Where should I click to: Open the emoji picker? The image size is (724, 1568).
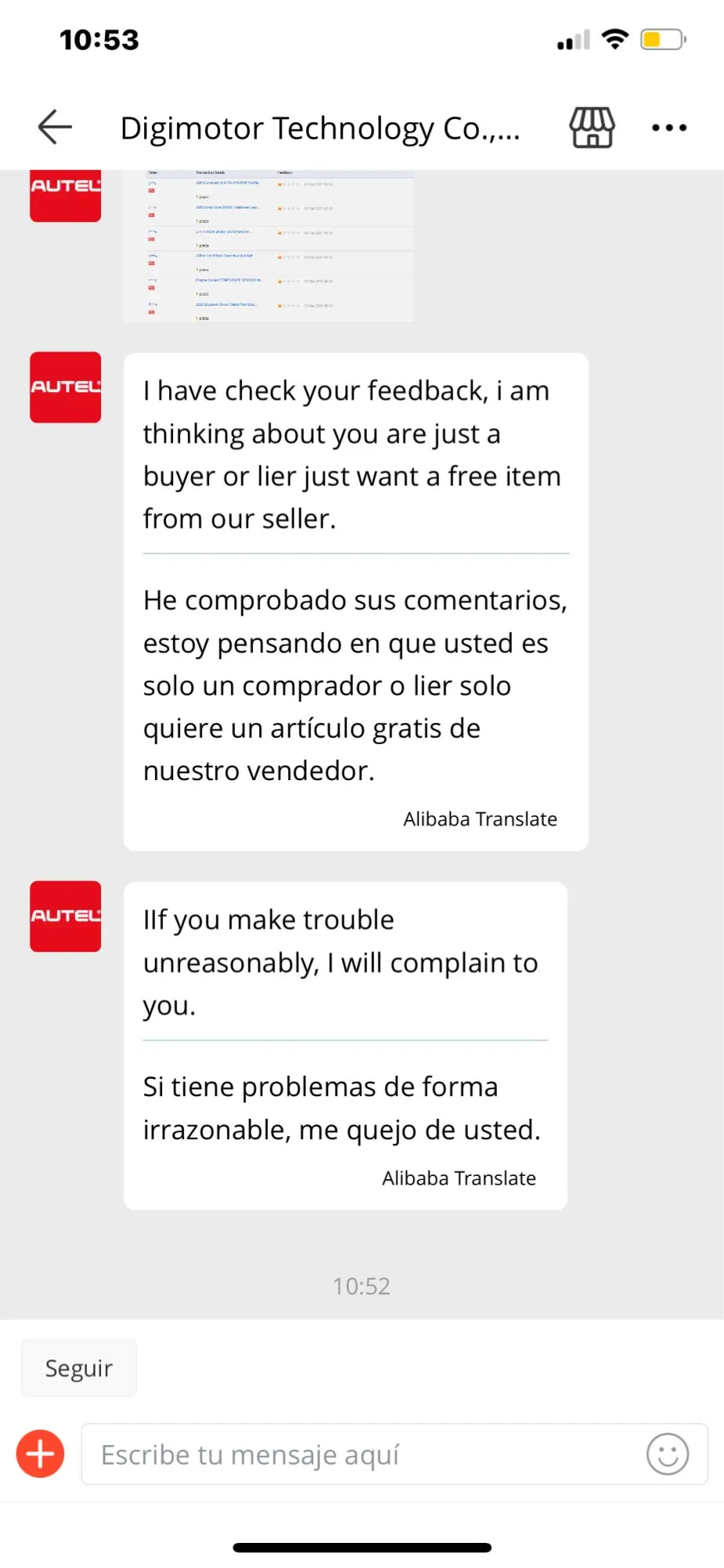pyautogui.click(x=668, y=1454)
